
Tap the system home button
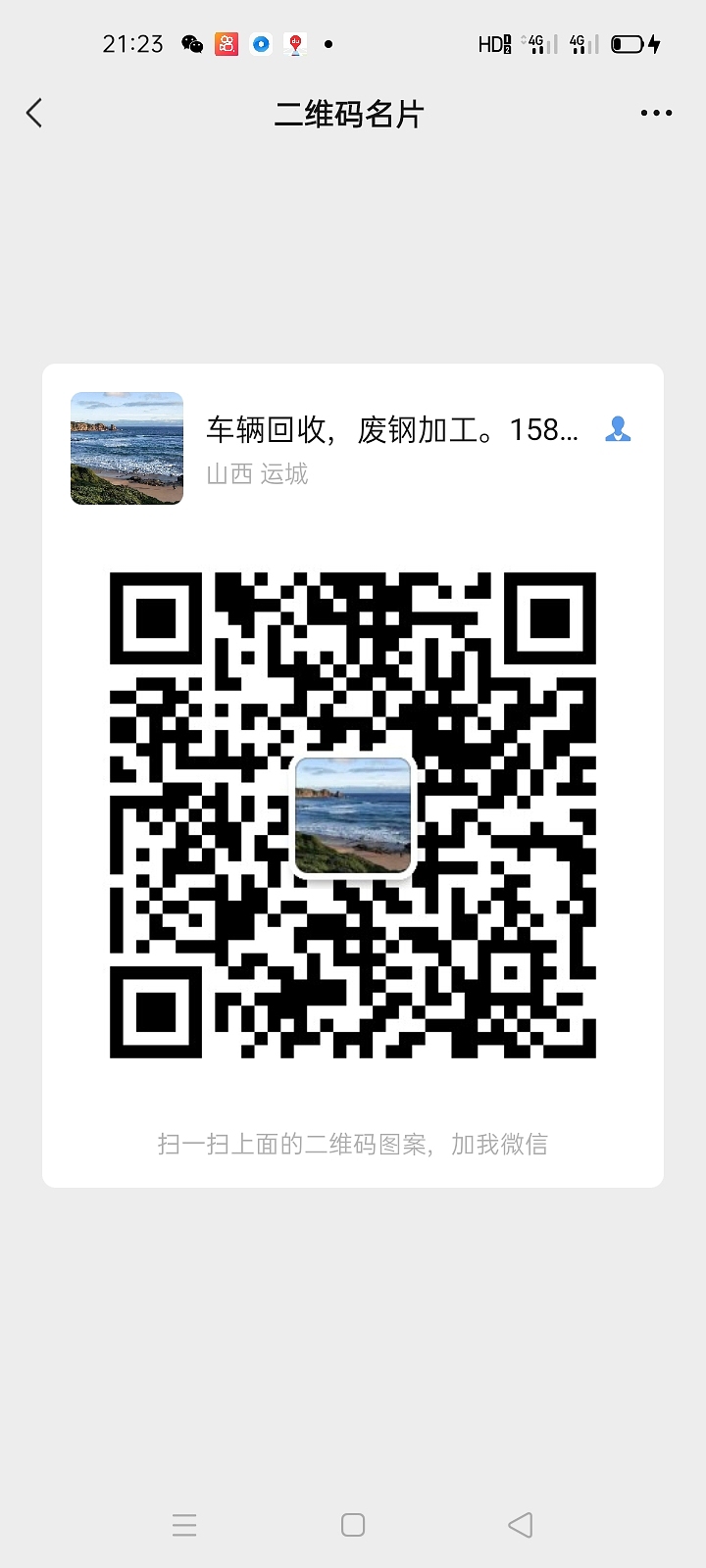353,1525
